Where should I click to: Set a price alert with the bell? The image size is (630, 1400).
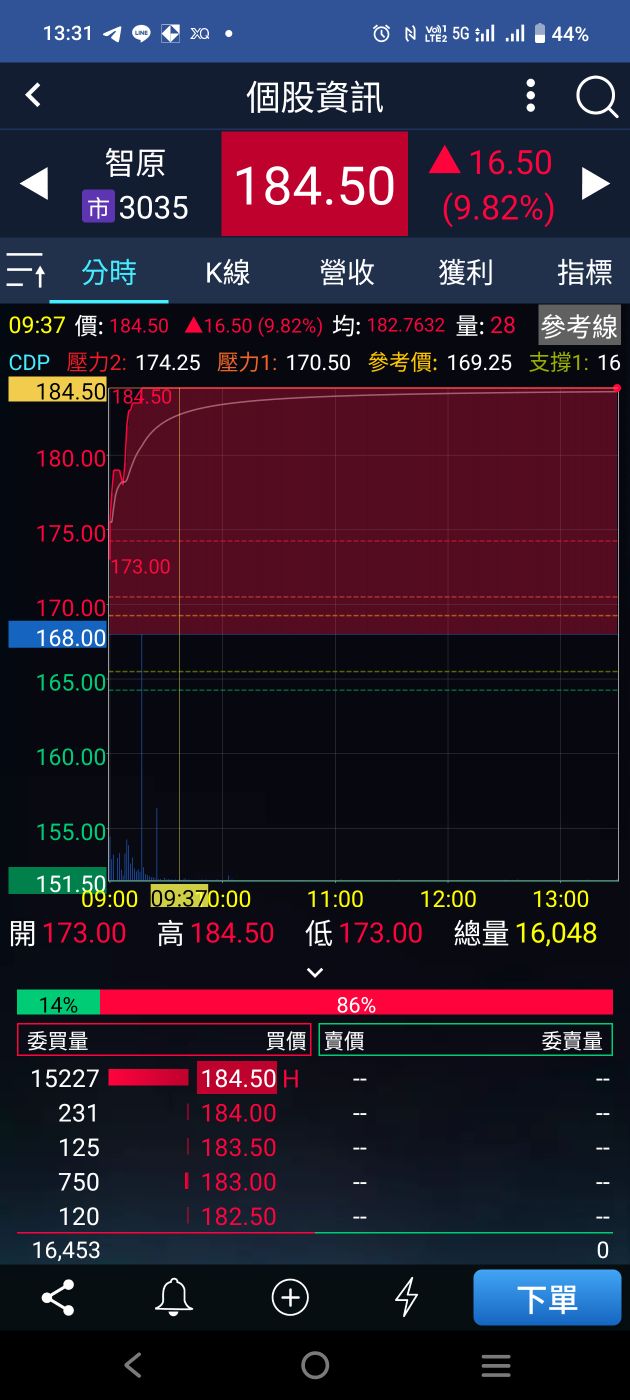pos(174,1298)
